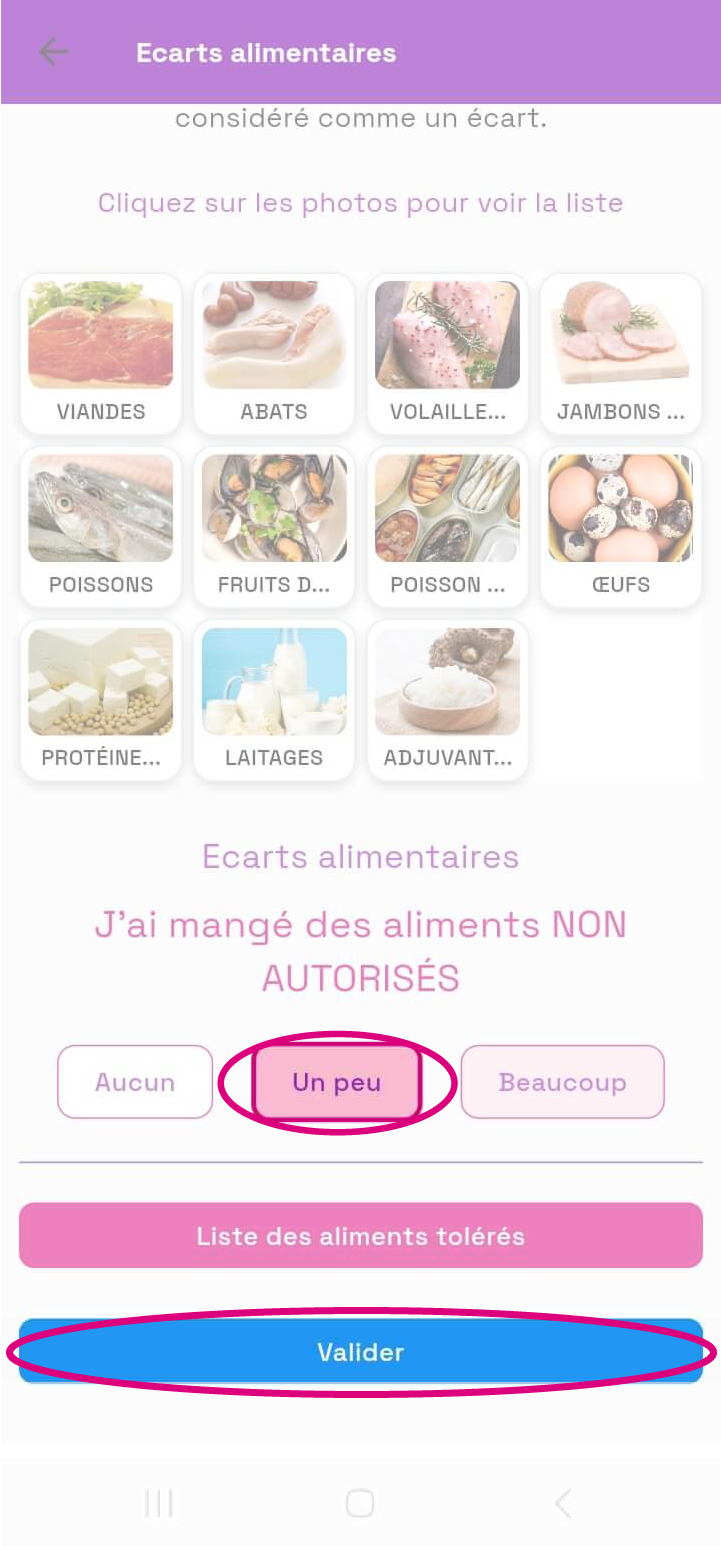Select the Aucun option

135,1082
